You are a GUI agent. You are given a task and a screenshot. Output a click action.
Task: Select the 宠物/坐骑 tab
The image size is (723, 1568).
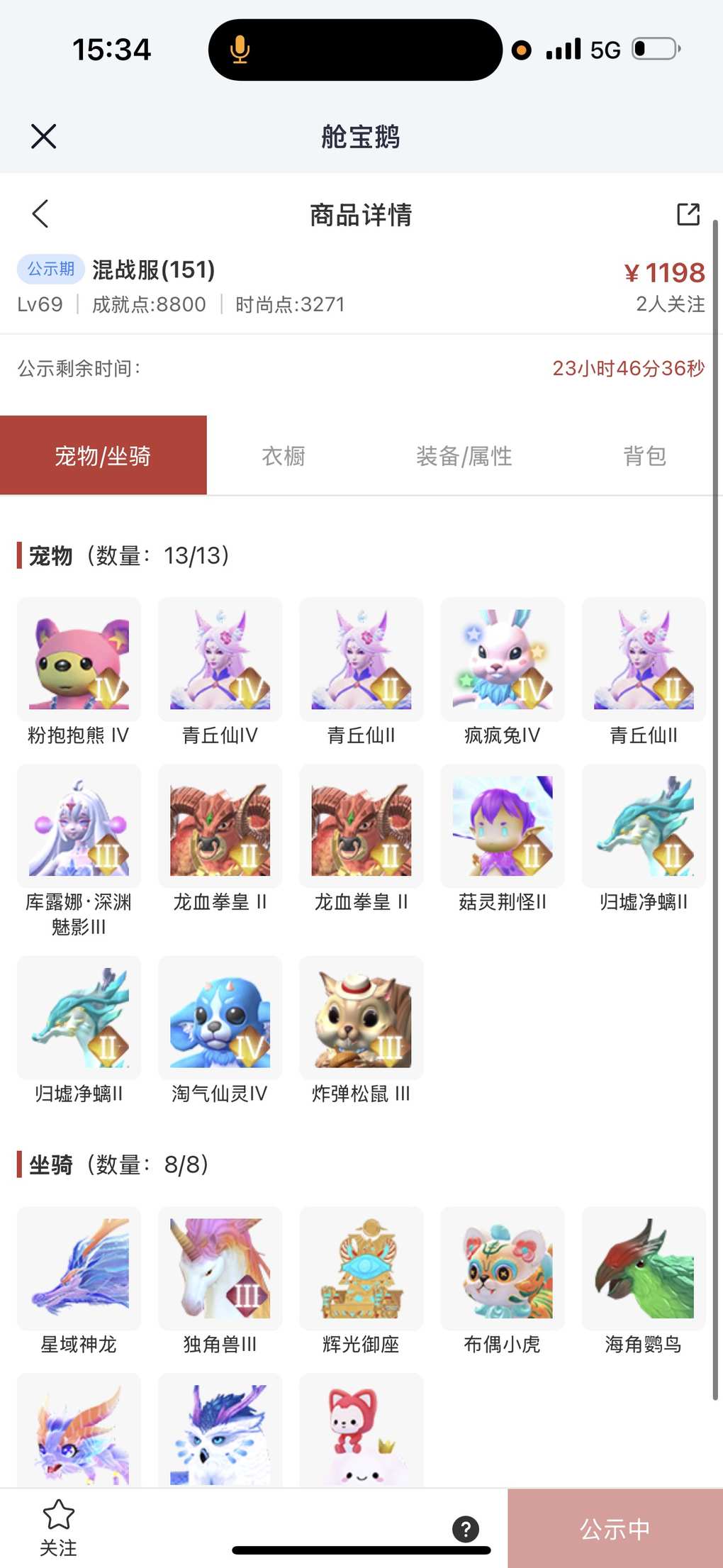(x=103, y=456)
